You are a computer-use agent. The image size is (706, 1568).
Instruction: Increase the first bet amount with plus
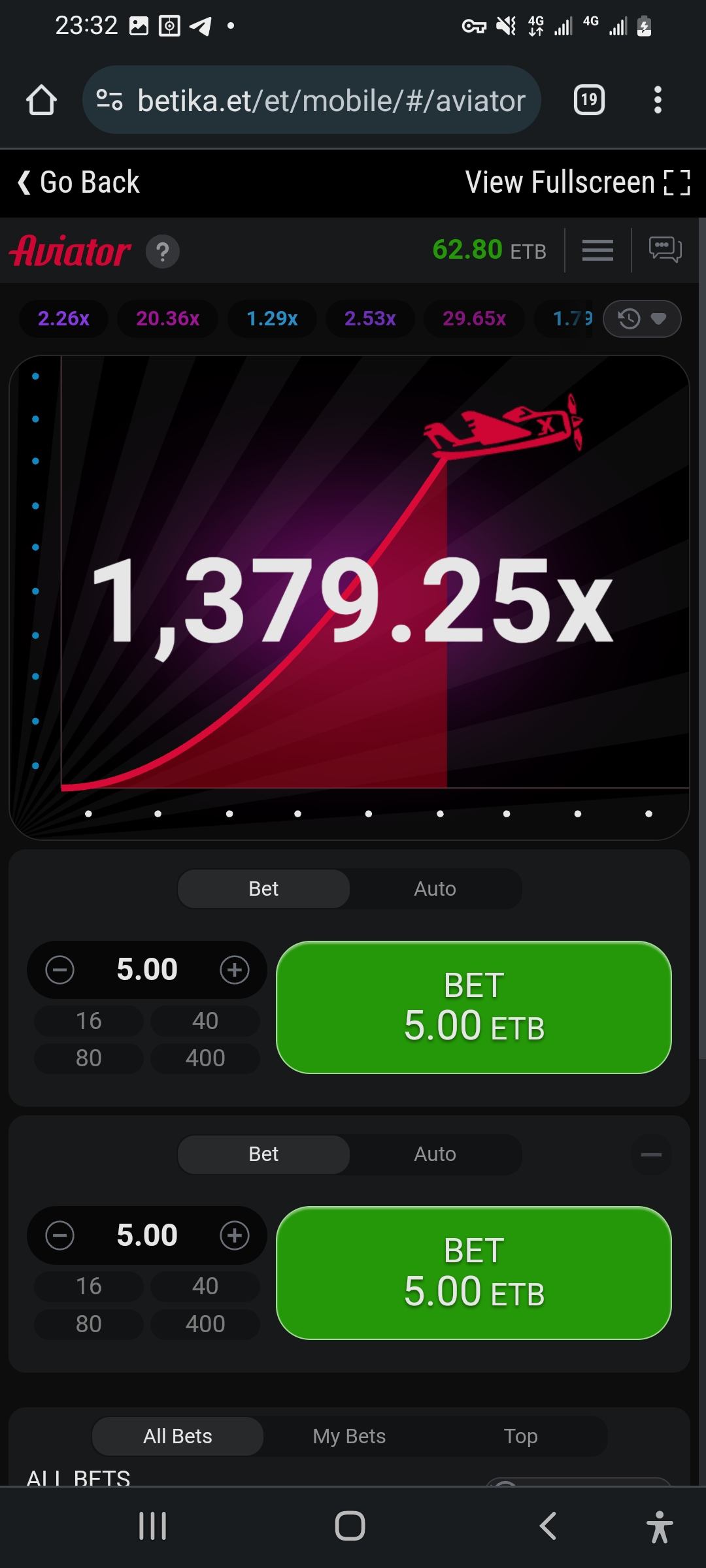pyautogui.click(x=235, y=970)
